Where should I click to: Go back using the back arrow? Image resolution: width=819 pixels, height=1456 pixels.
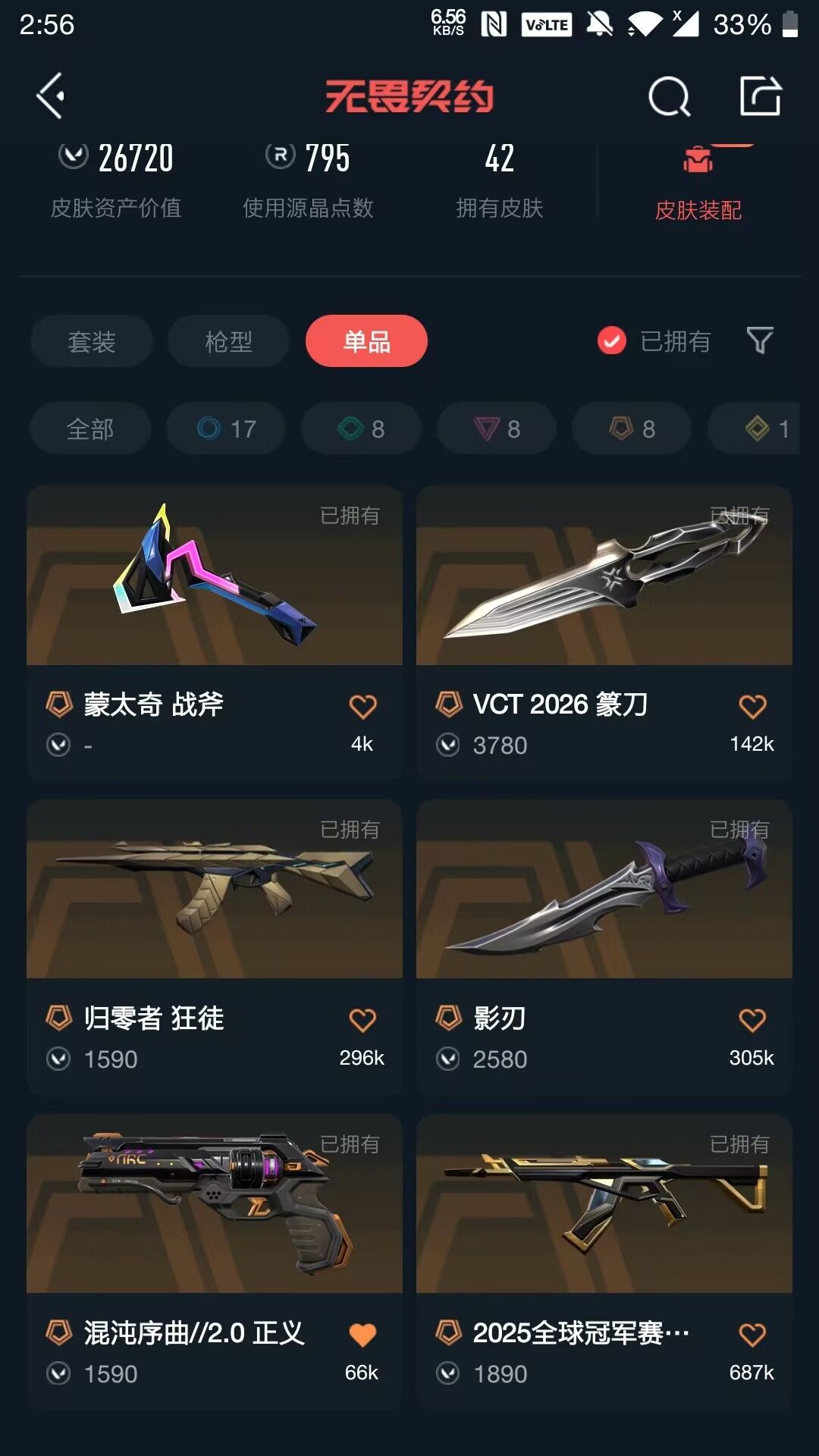(50, 96)
